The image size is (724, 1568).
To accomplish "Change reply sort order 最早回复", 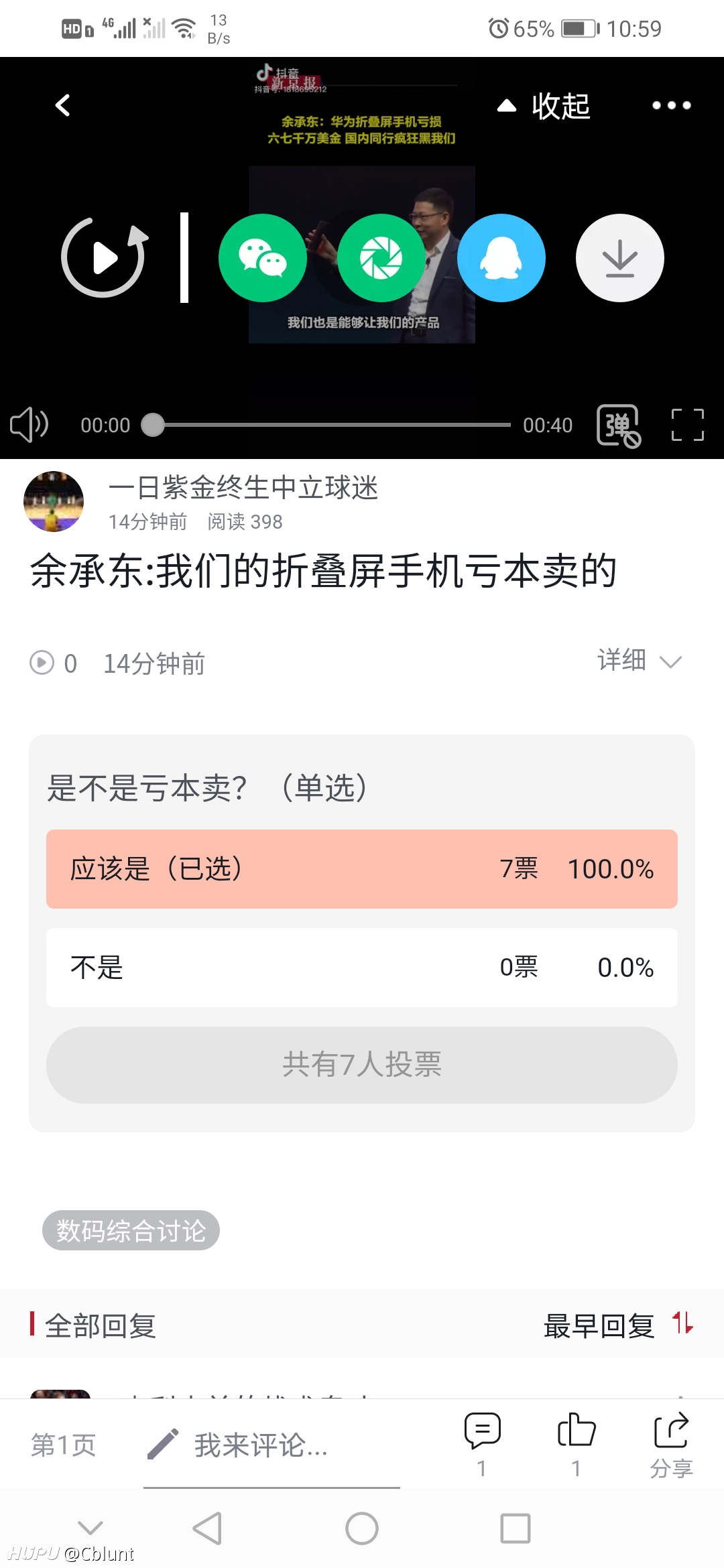I will (x=618, y=1325).
